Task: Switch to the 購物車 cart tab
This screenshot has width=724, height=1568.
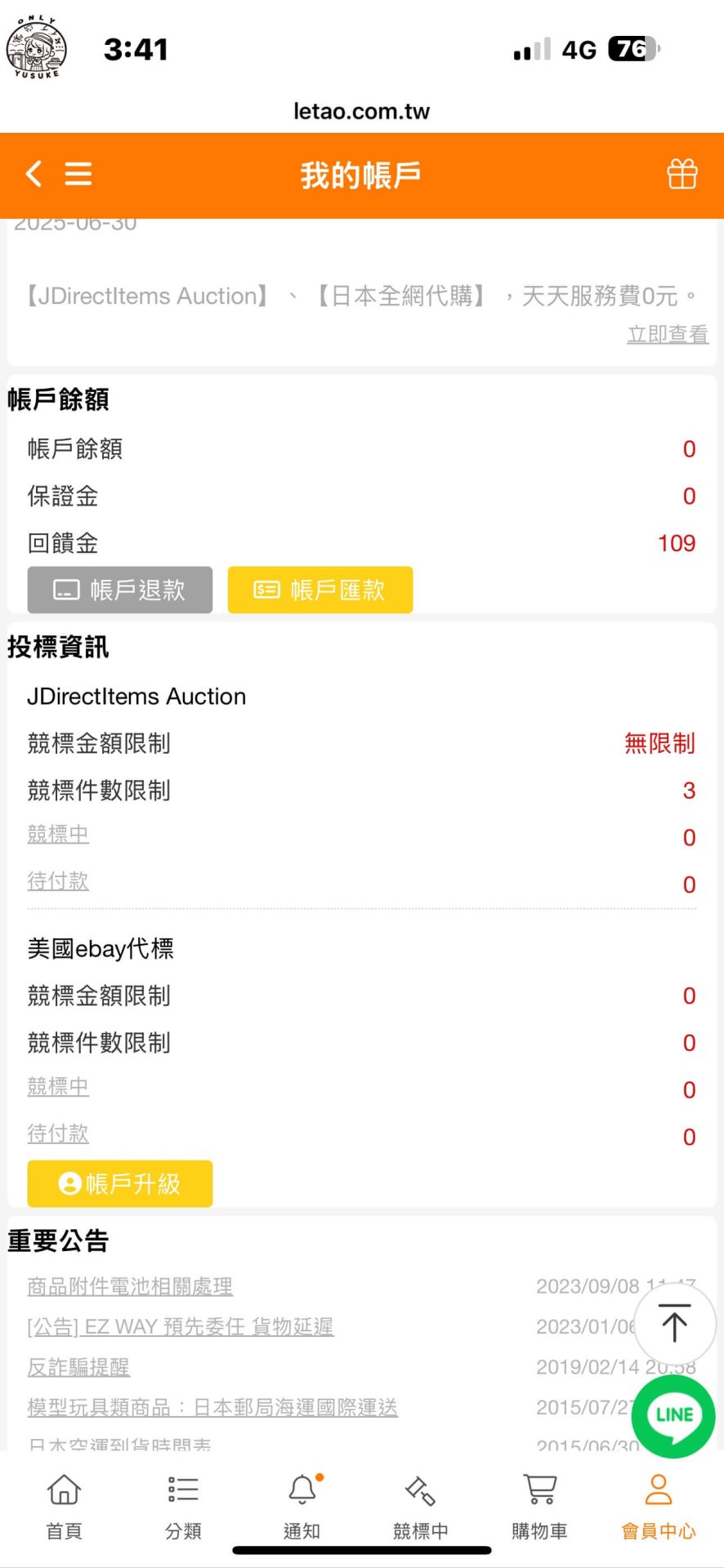Action: (539, 1503)
